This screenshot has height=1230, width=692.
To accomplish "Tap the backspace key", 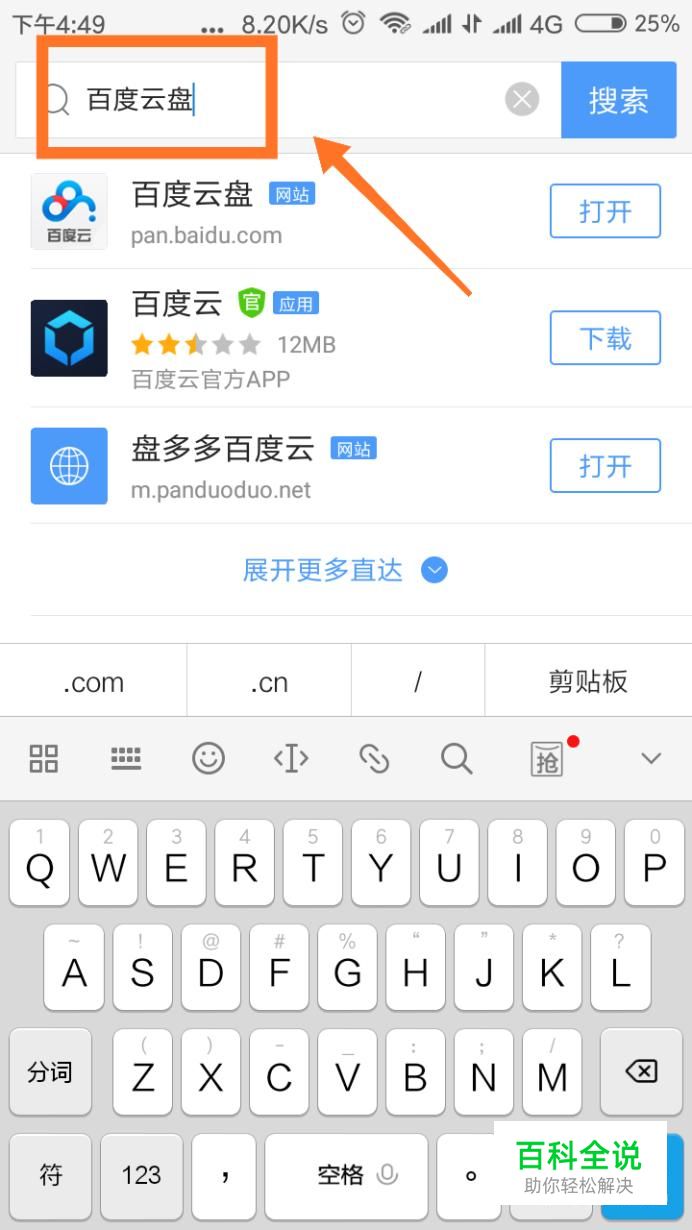I will point(641,1073).
